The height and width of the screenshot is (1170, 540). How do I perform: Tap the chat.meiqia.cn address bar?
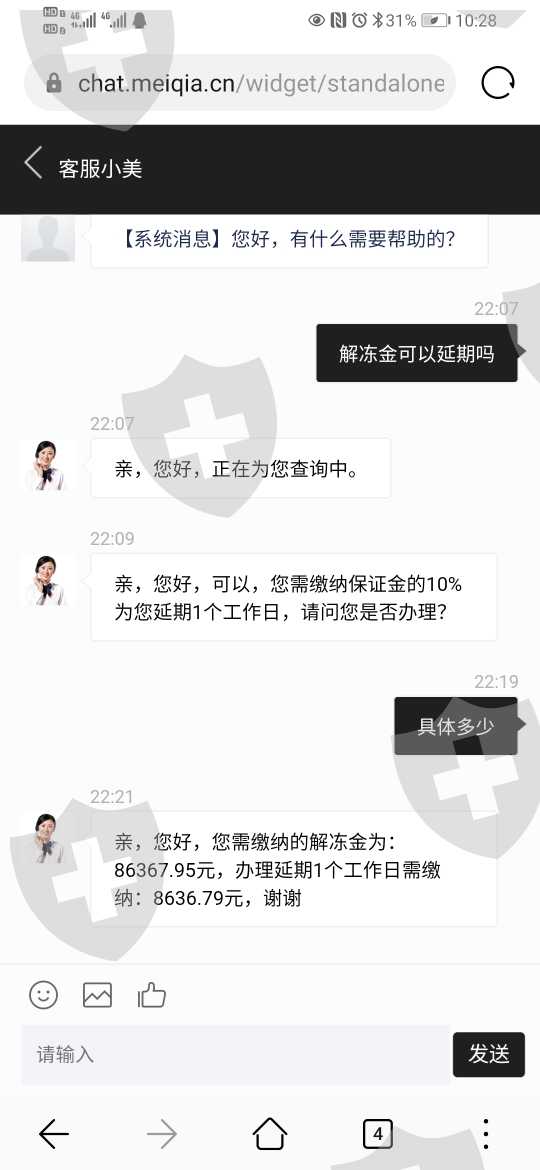point(239,82)
